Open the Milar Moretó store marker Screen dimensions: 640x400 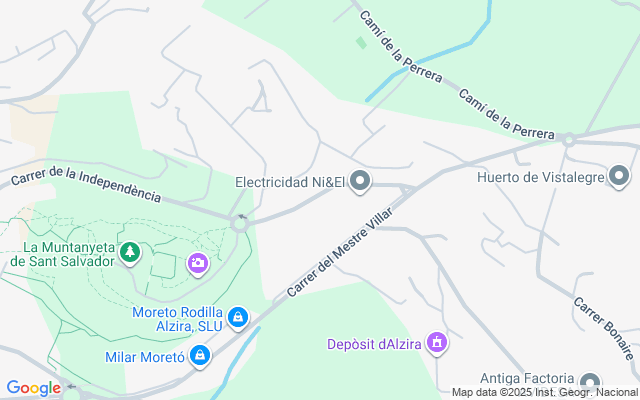tap(200, 355)
